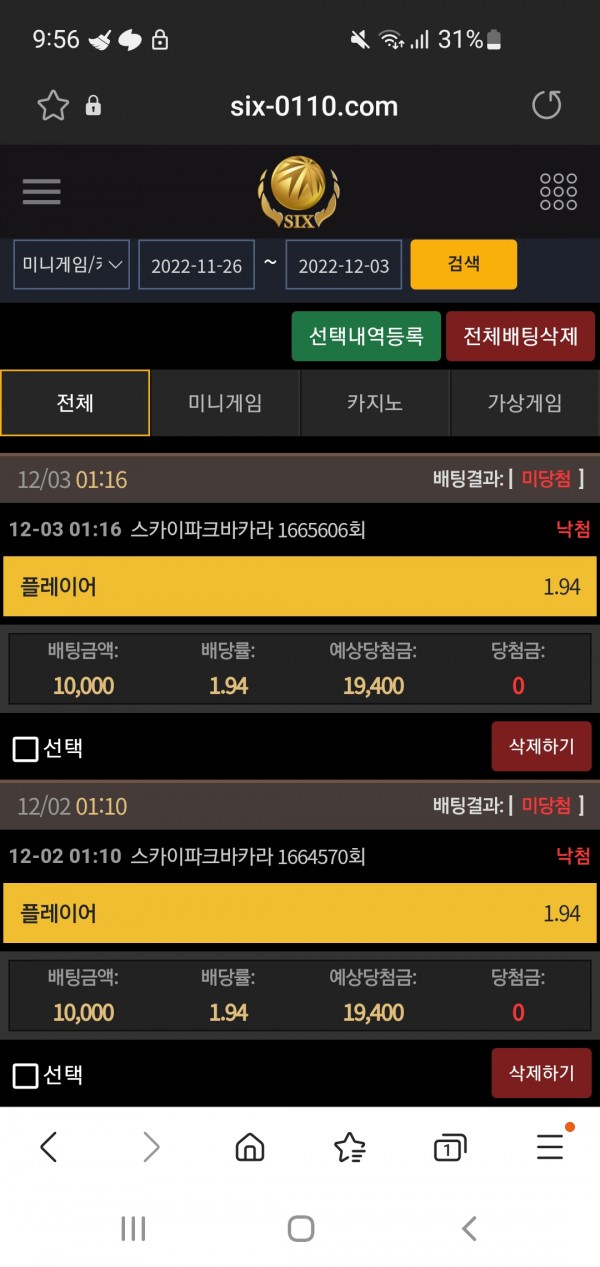Go to the browser home page
Screen dimensions: 600x1267
pyautogui.click(x=250, y=1148)
